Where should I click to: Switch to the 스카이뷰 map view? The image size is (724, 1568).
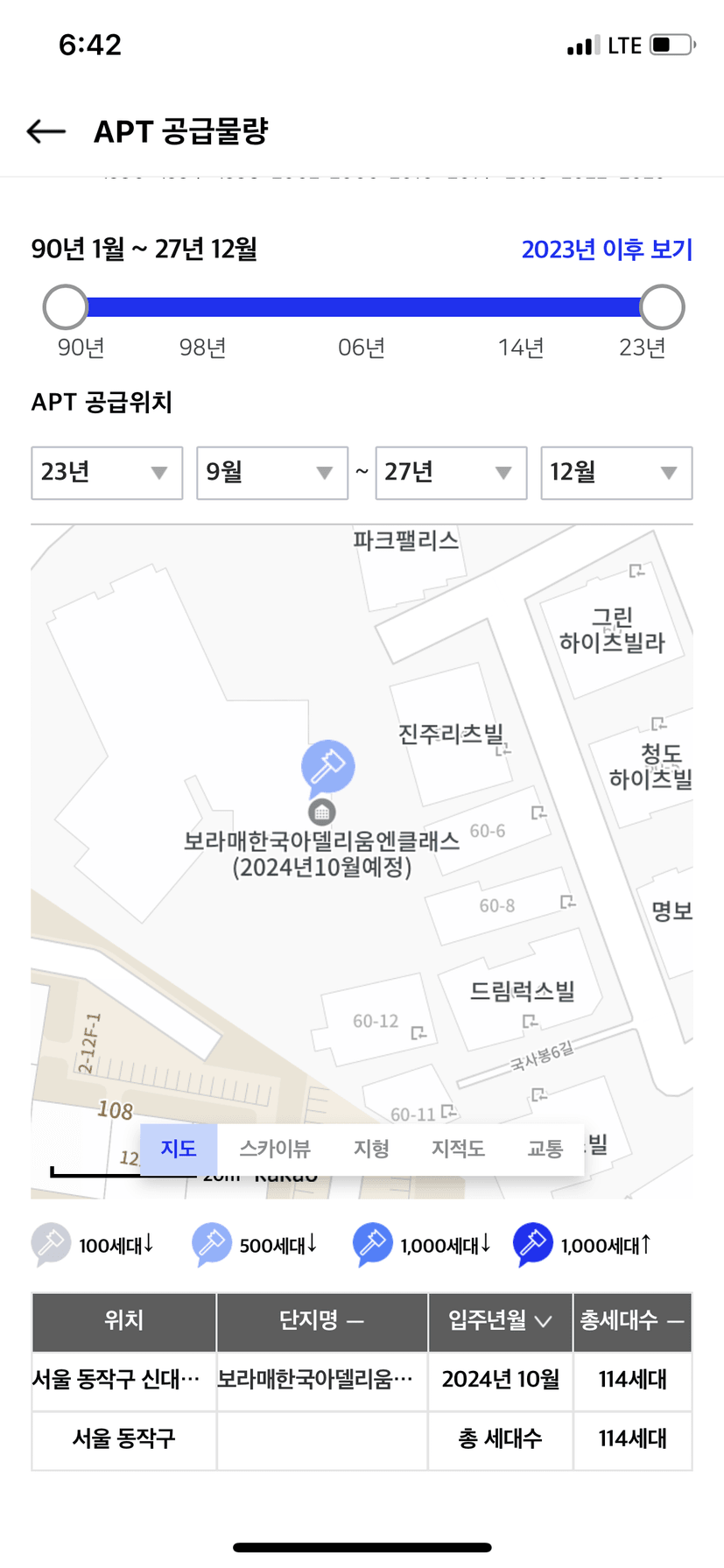coord(275,1149)
